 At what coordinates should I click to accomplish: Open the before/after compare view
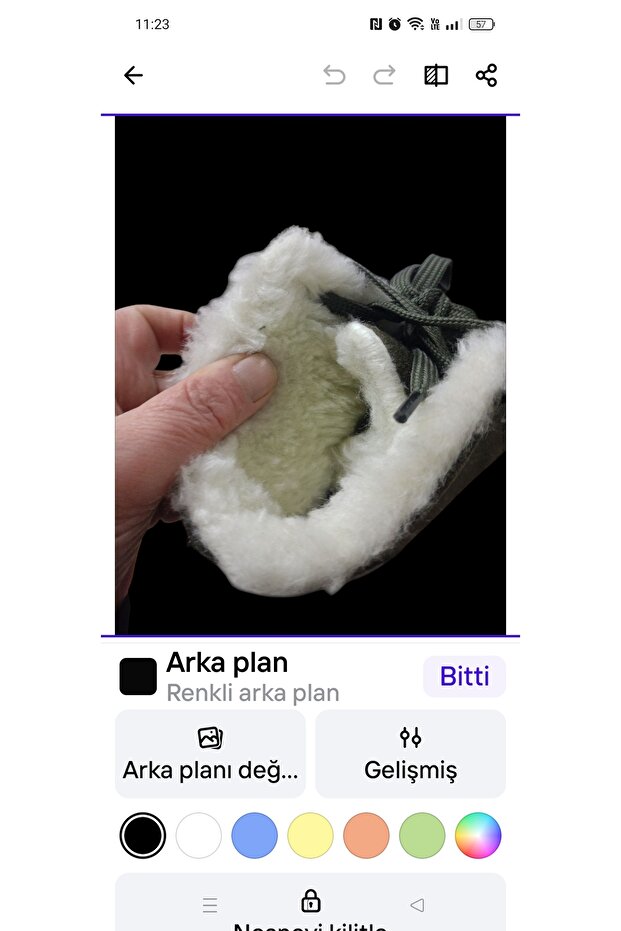436,76
